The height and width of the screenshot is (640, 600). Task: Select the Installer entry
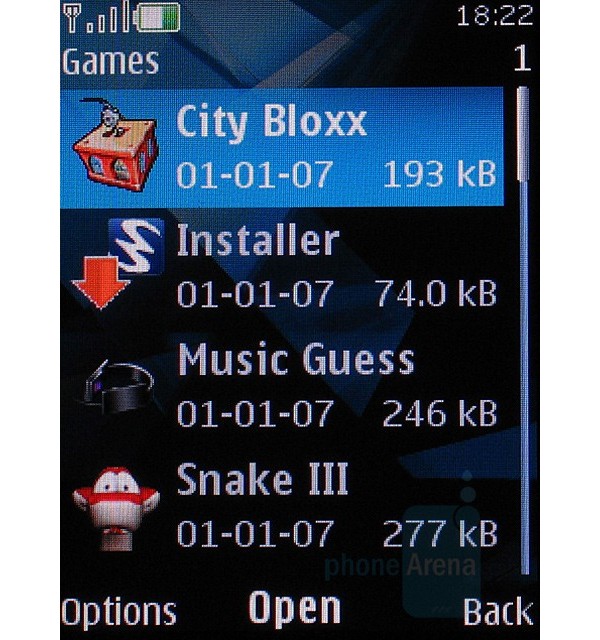pyautogui.click(x=285, y=266)
